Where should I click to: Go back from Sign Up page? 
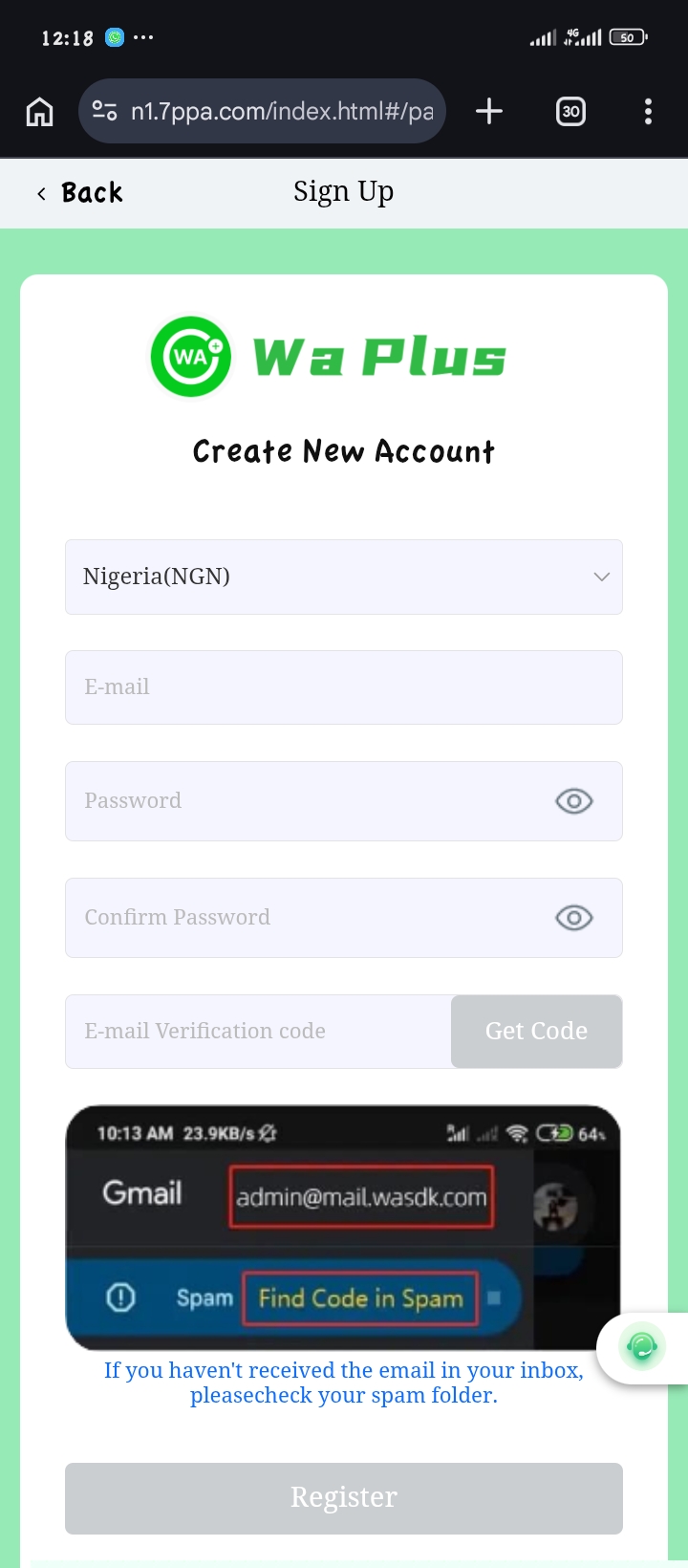(81, 193)
